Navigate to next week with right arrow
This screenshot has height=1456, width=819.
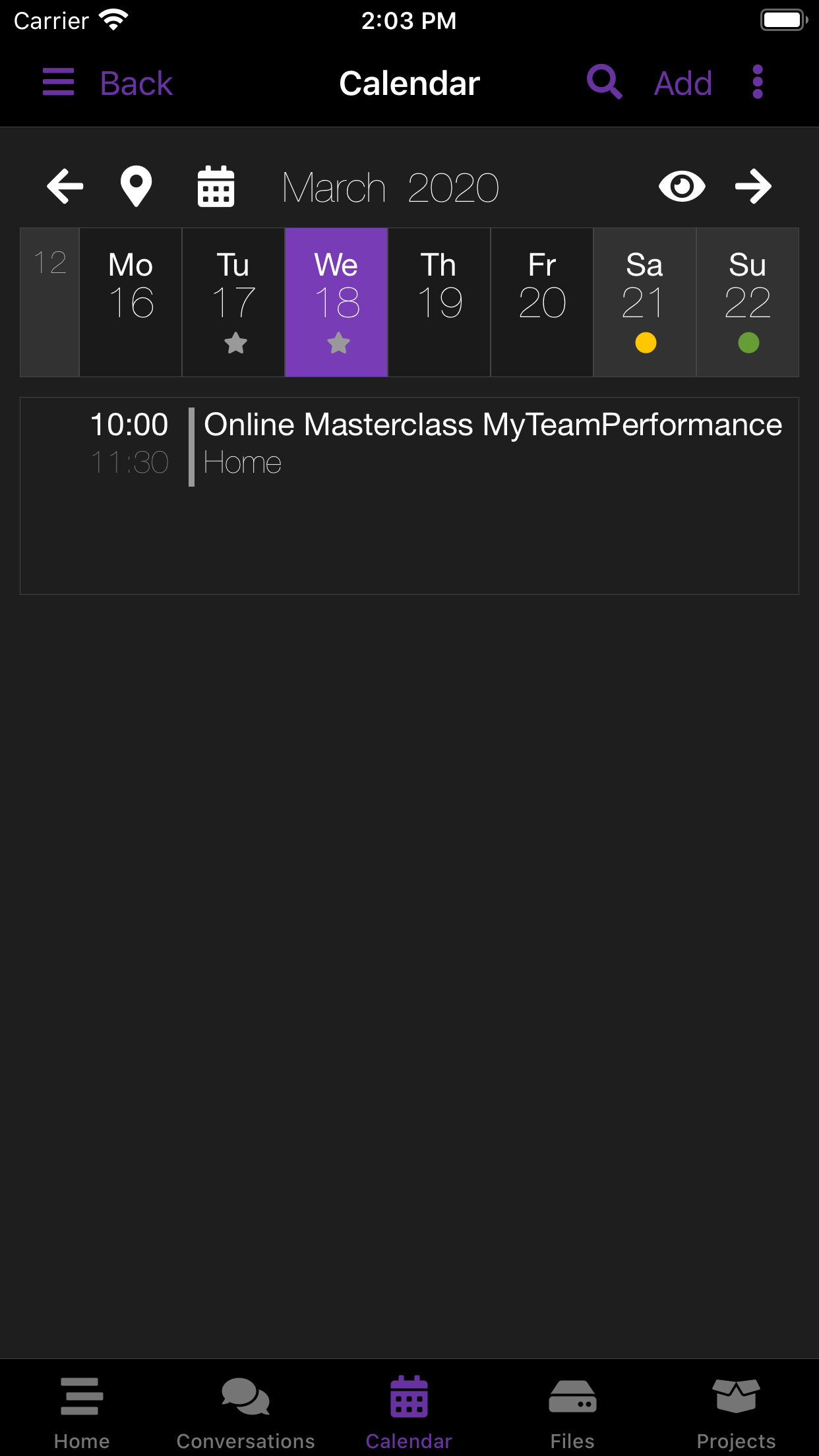click(x=753, y=186)
